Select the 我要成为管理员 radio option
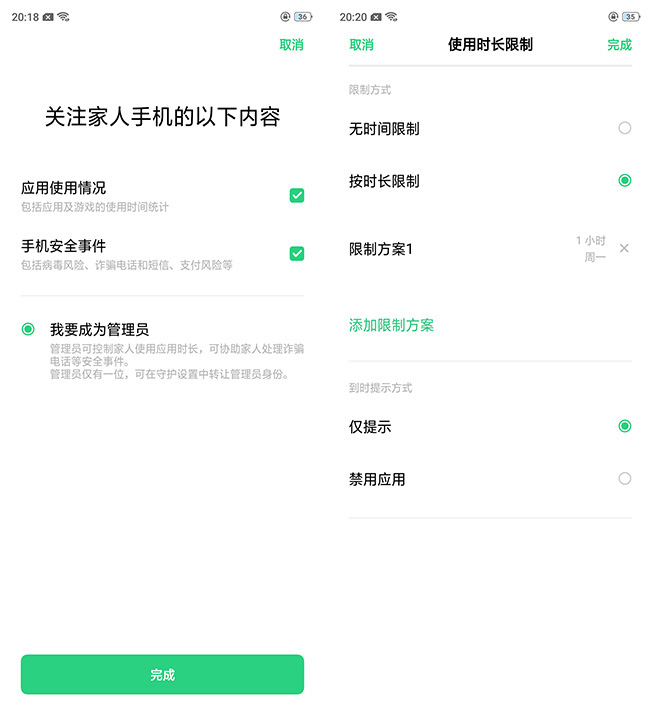 (28, 329)
